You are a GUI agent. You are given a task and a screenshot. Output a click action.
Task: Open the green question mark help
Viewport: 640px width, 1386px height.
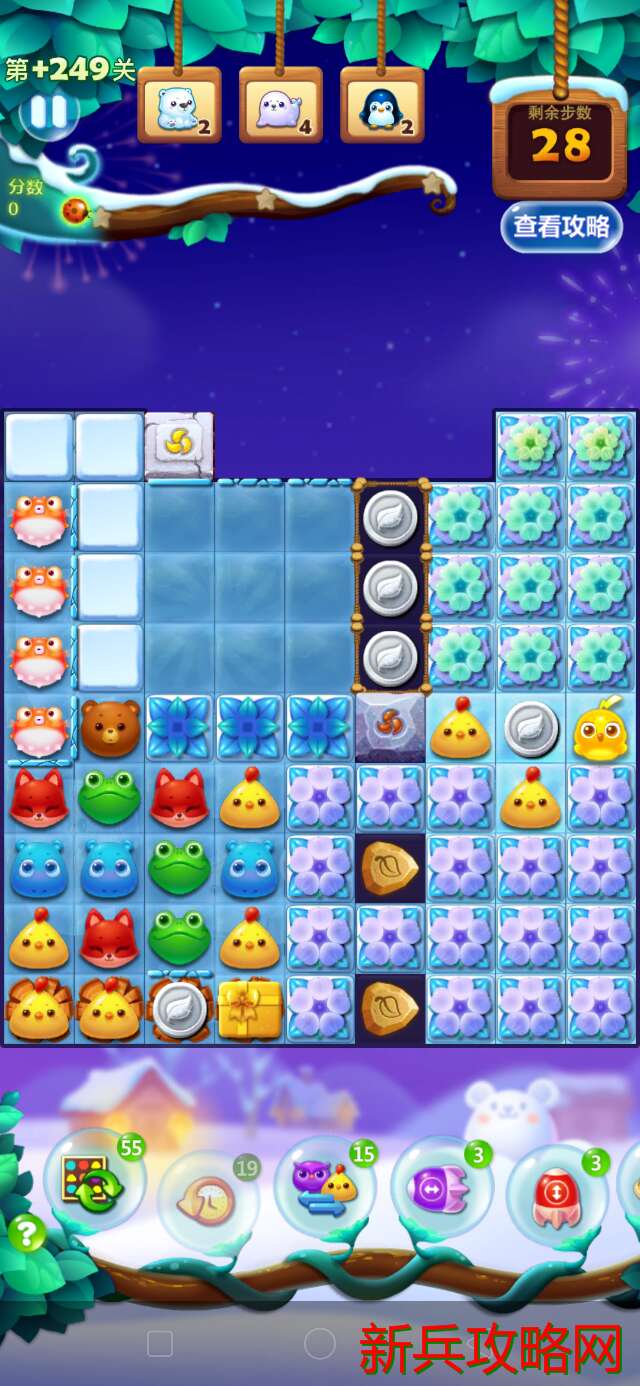tap(27, 1232)
